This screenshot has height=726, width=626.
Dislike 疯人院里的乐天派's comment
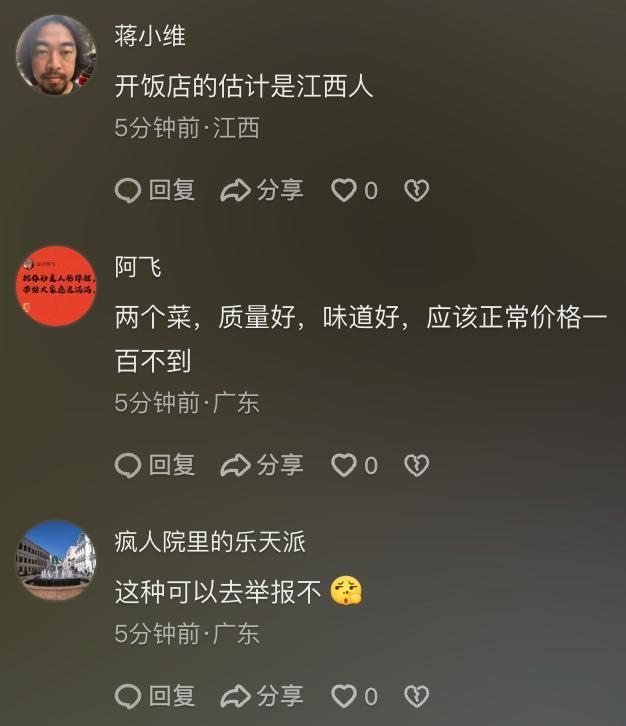coord(416,696)
